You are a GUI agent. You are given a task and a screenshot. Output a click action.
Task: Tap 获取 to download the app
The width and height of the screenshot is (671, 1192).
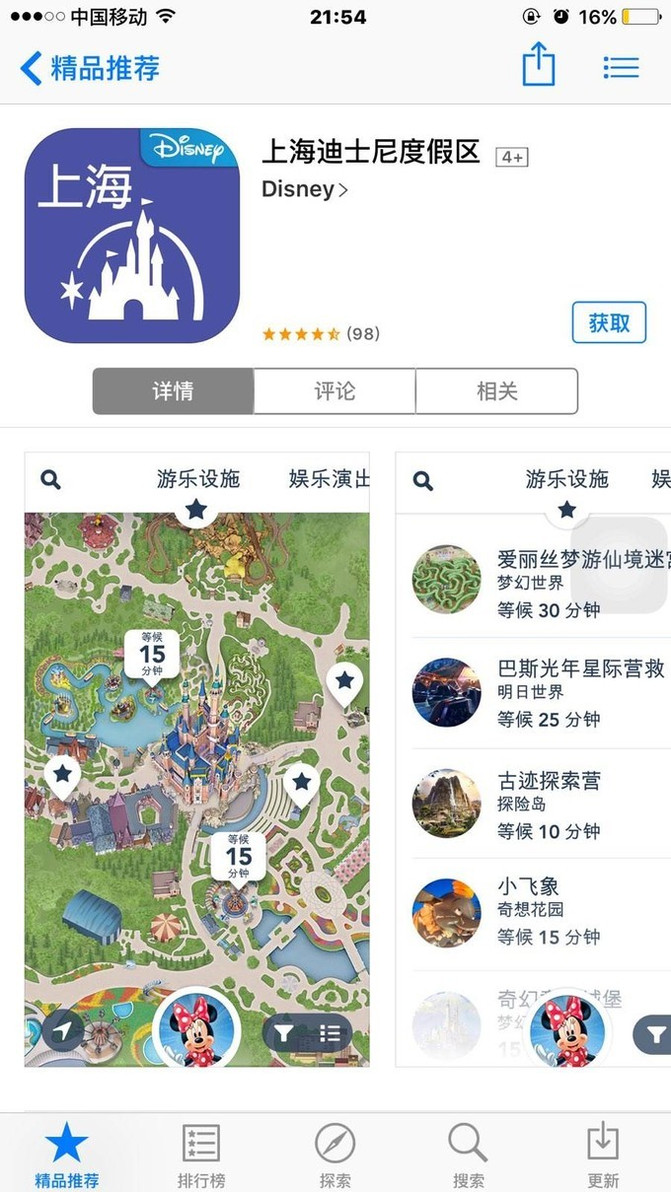pyautogui.click(x=609, y=323)
